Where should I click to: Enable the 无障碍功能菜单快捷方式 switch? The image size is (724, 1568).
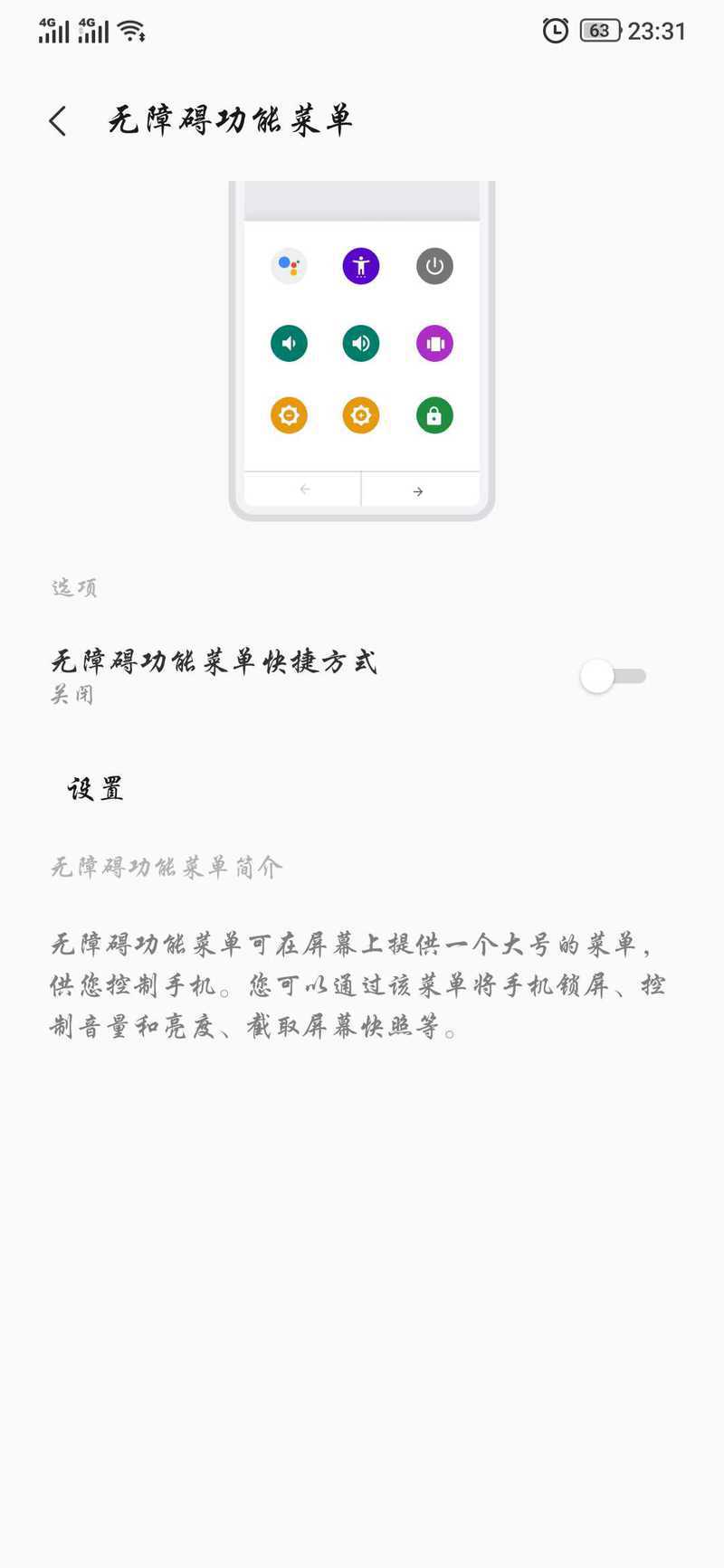tap(613, 676)
